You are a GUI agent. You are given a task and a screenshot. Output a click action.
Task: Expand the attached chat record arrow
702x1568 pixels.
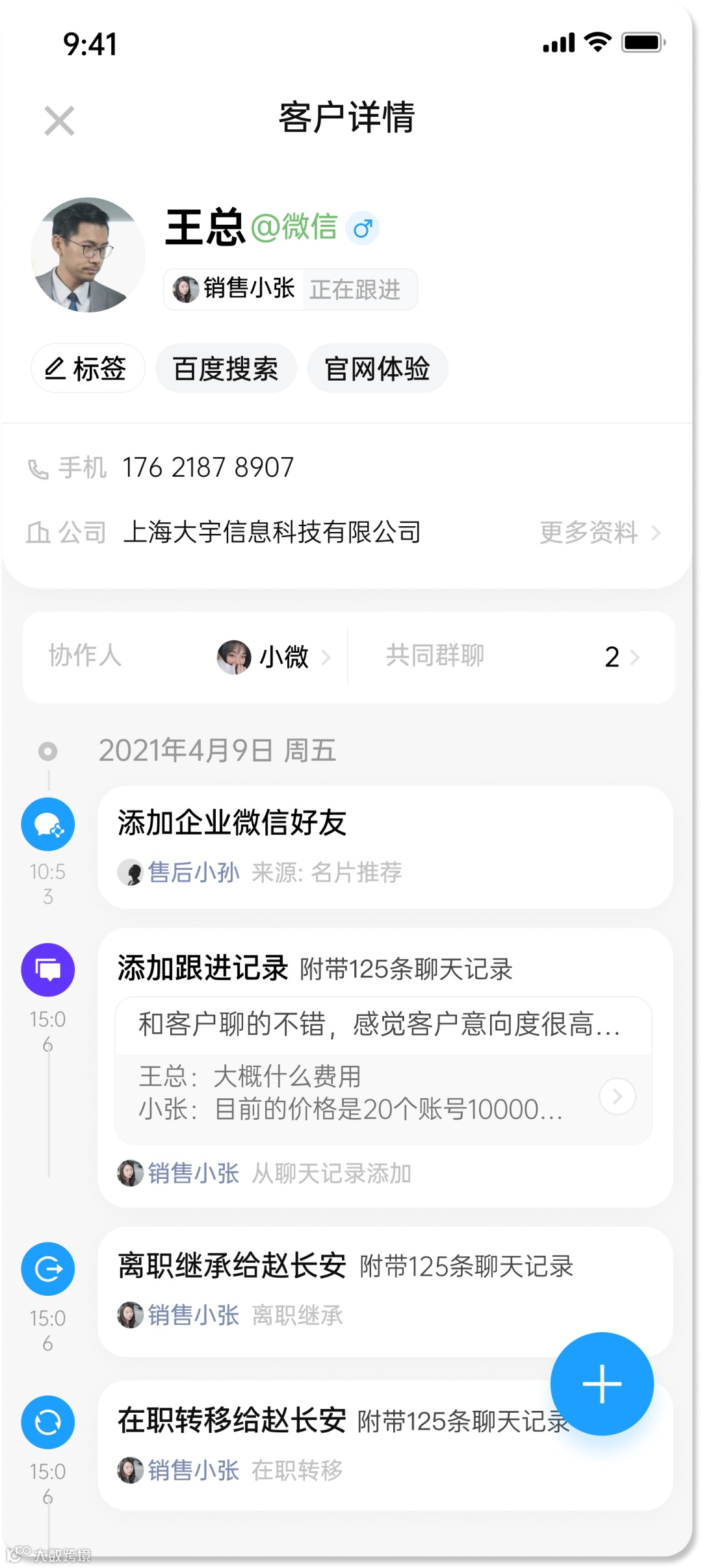point(617,1096)
